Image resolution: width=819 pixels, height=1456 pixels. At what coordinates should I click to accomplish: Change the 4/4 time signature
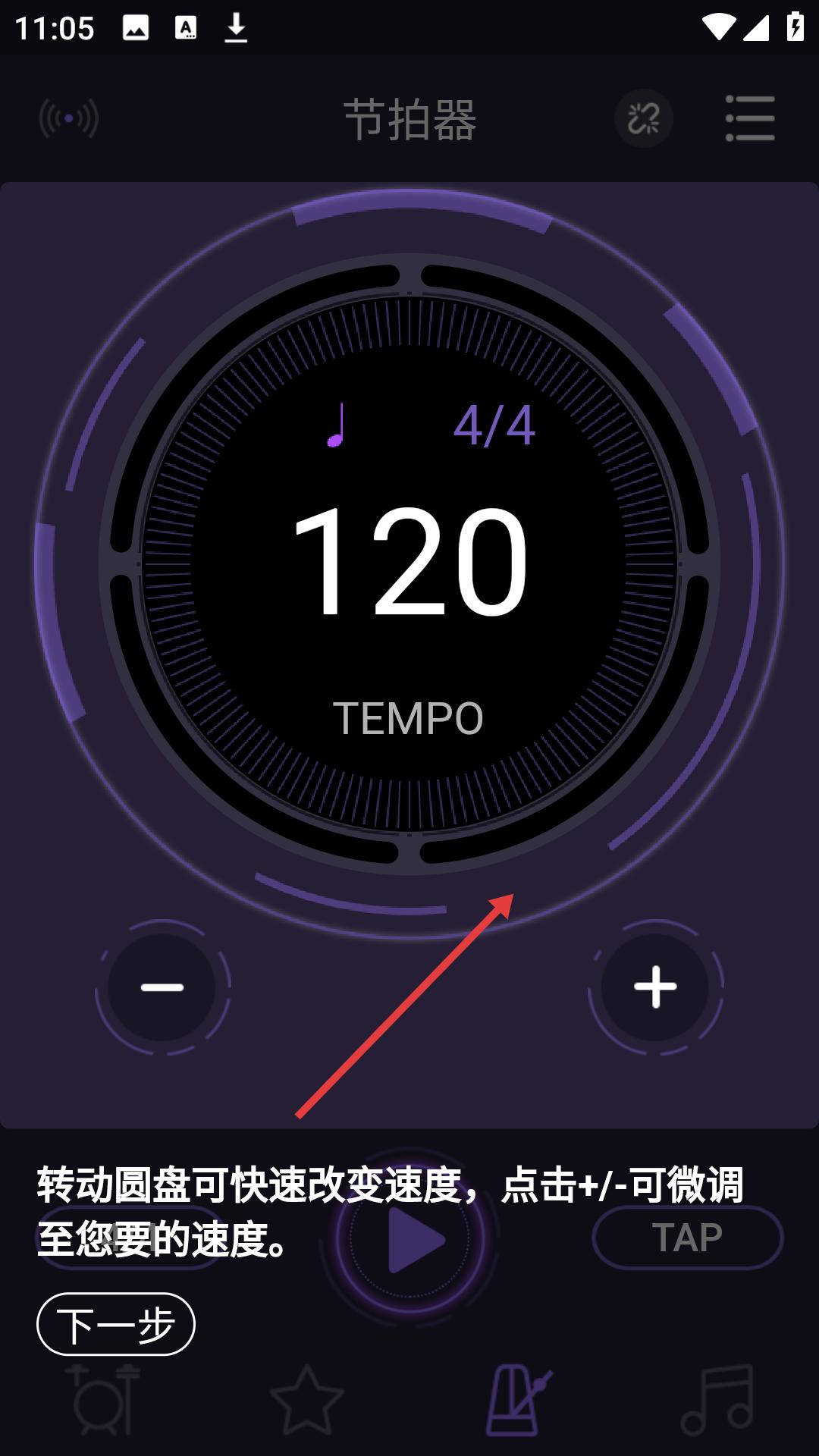tap(494, 425)
